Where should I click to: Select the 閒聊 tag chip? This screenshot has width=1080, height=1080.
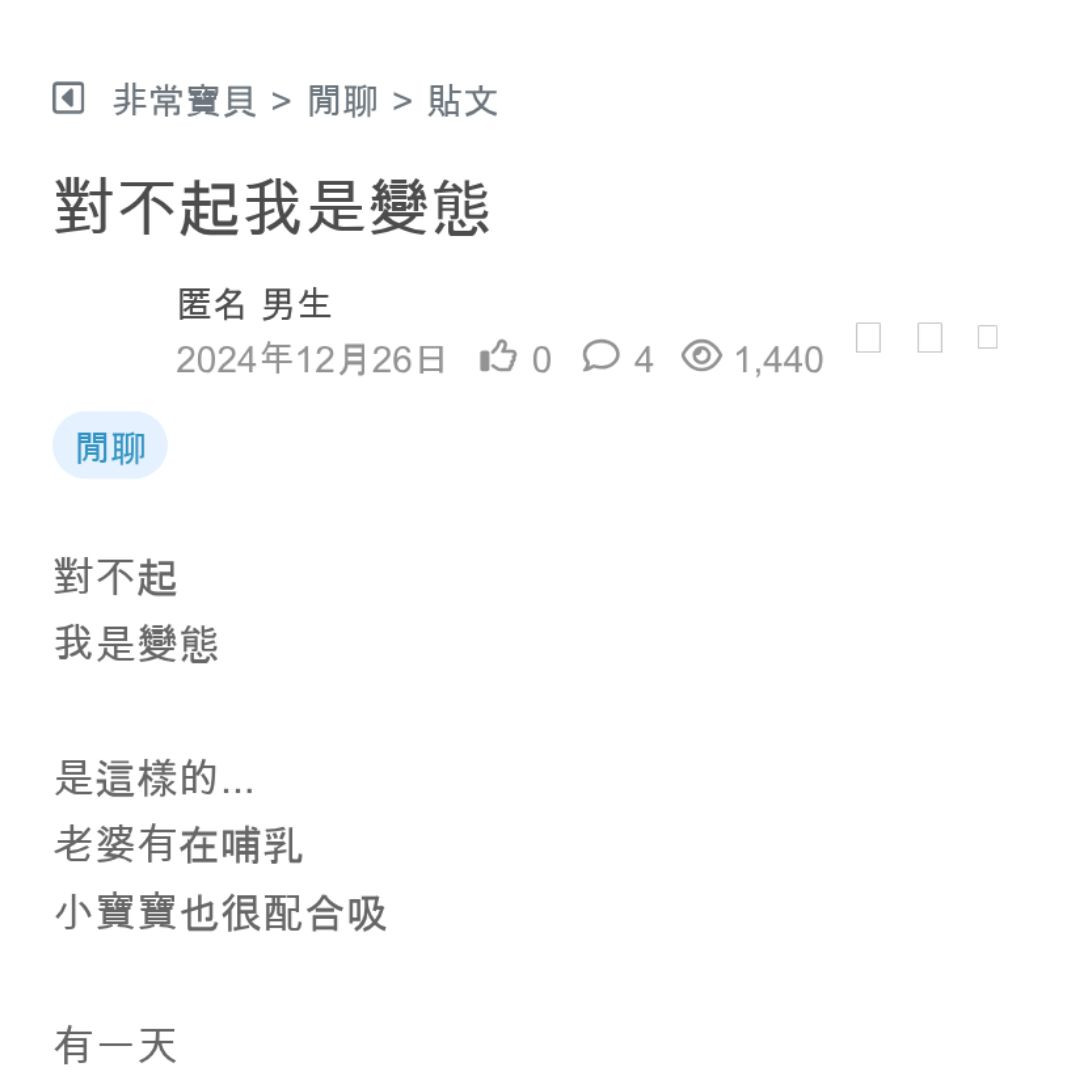pos(110,446)
